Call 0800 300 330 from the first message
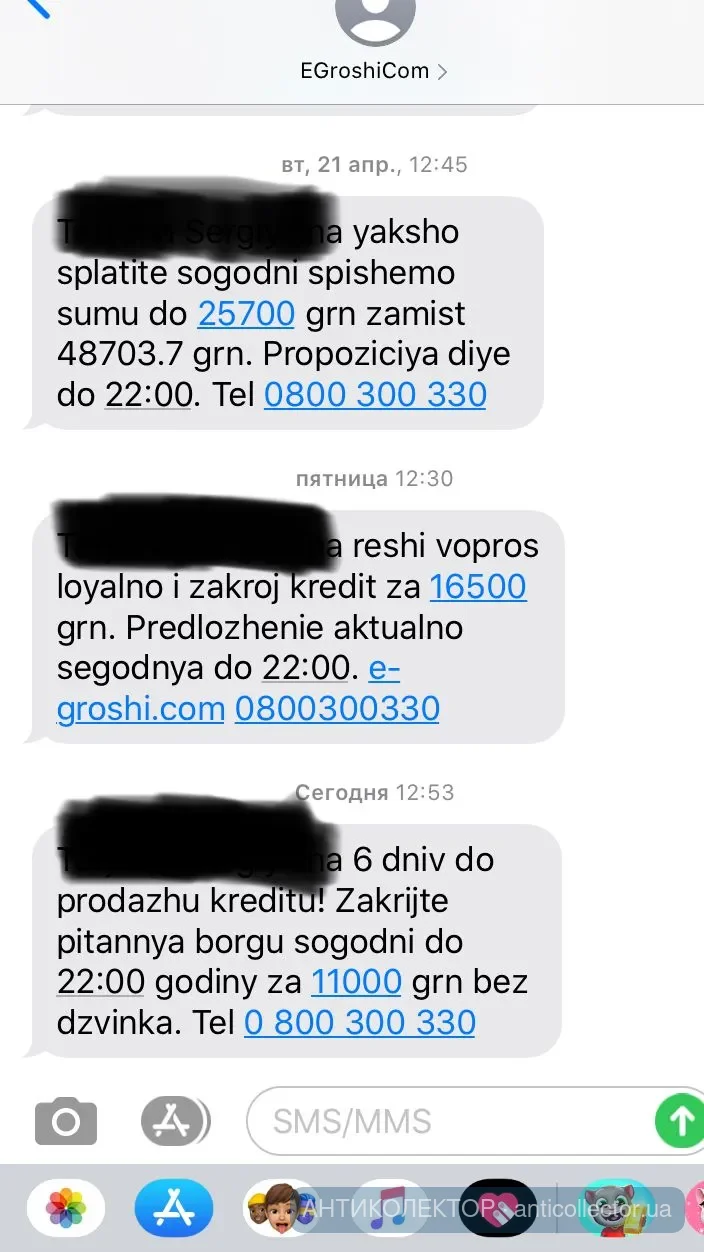 (375, 394)
